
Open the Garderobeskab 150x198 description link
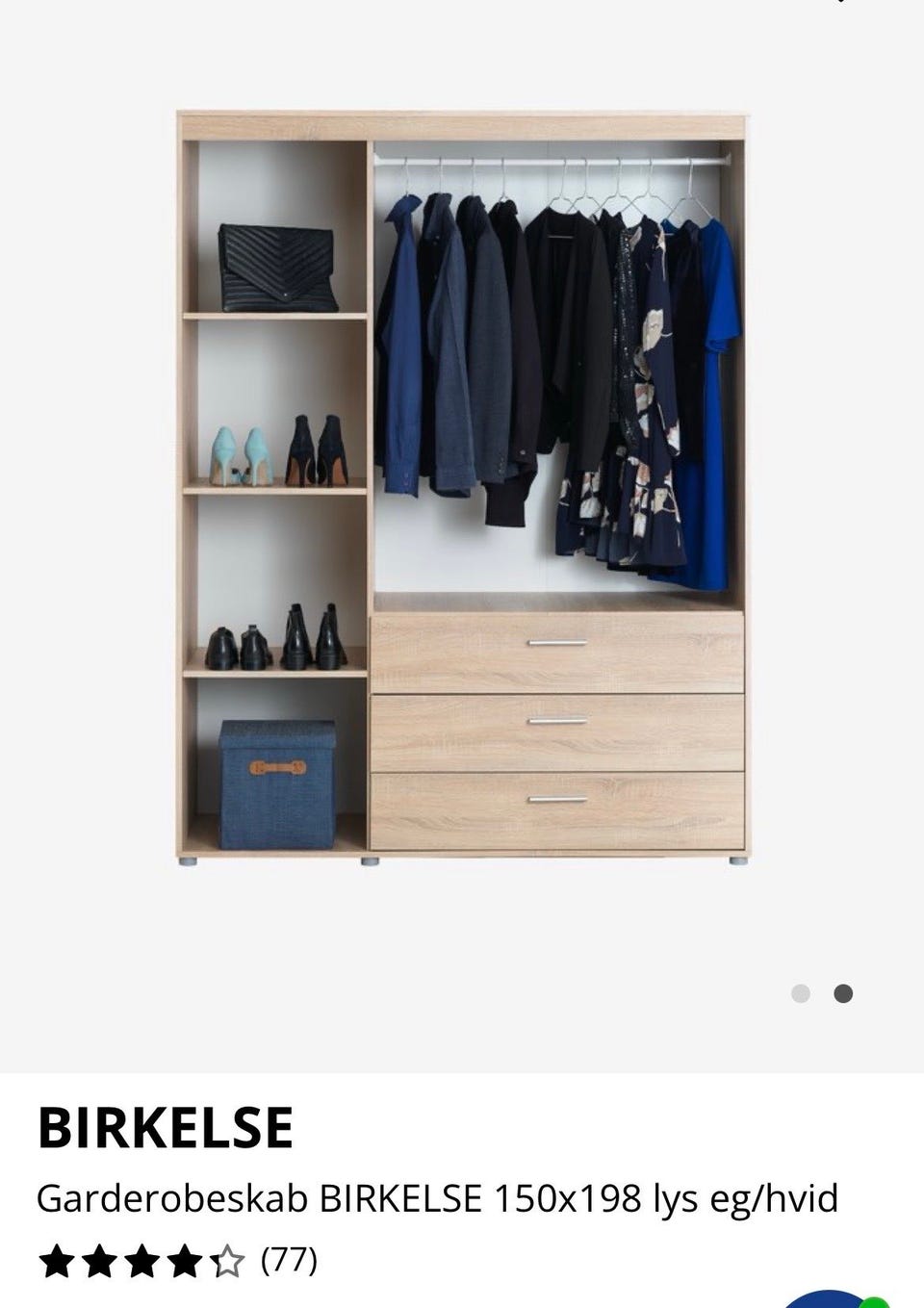click(439, 1198)
